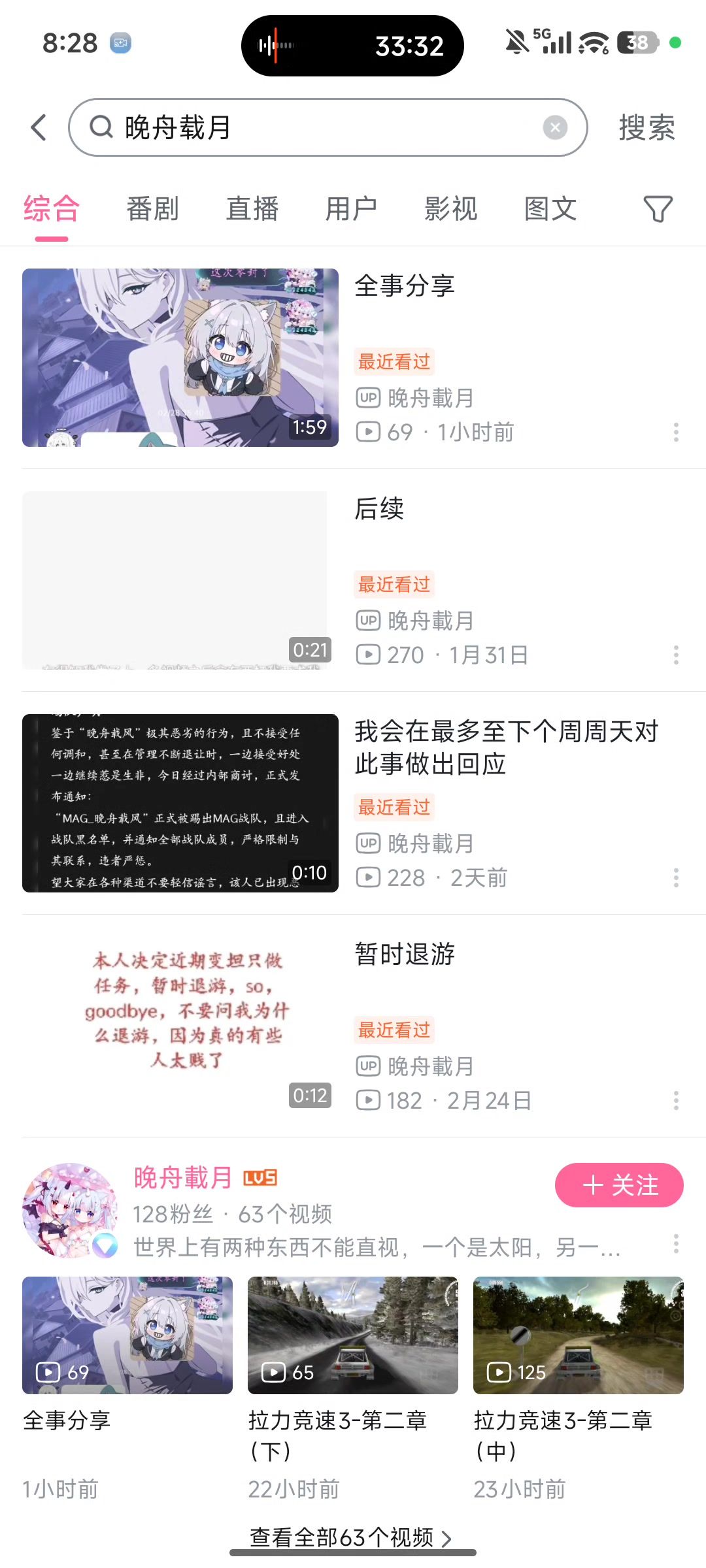Switch to the 直播 tab
The width and height of the screenshot is (706, 1568).
coord(252,209)
